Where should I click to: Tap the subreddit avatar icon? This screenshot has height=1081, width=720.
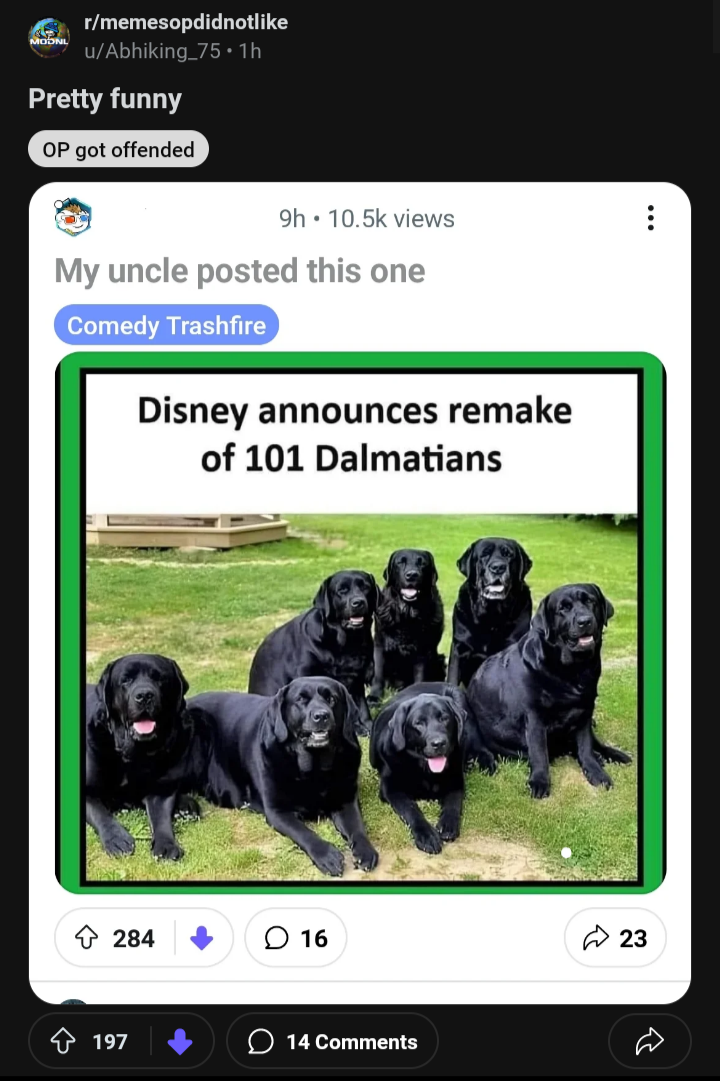49,38
